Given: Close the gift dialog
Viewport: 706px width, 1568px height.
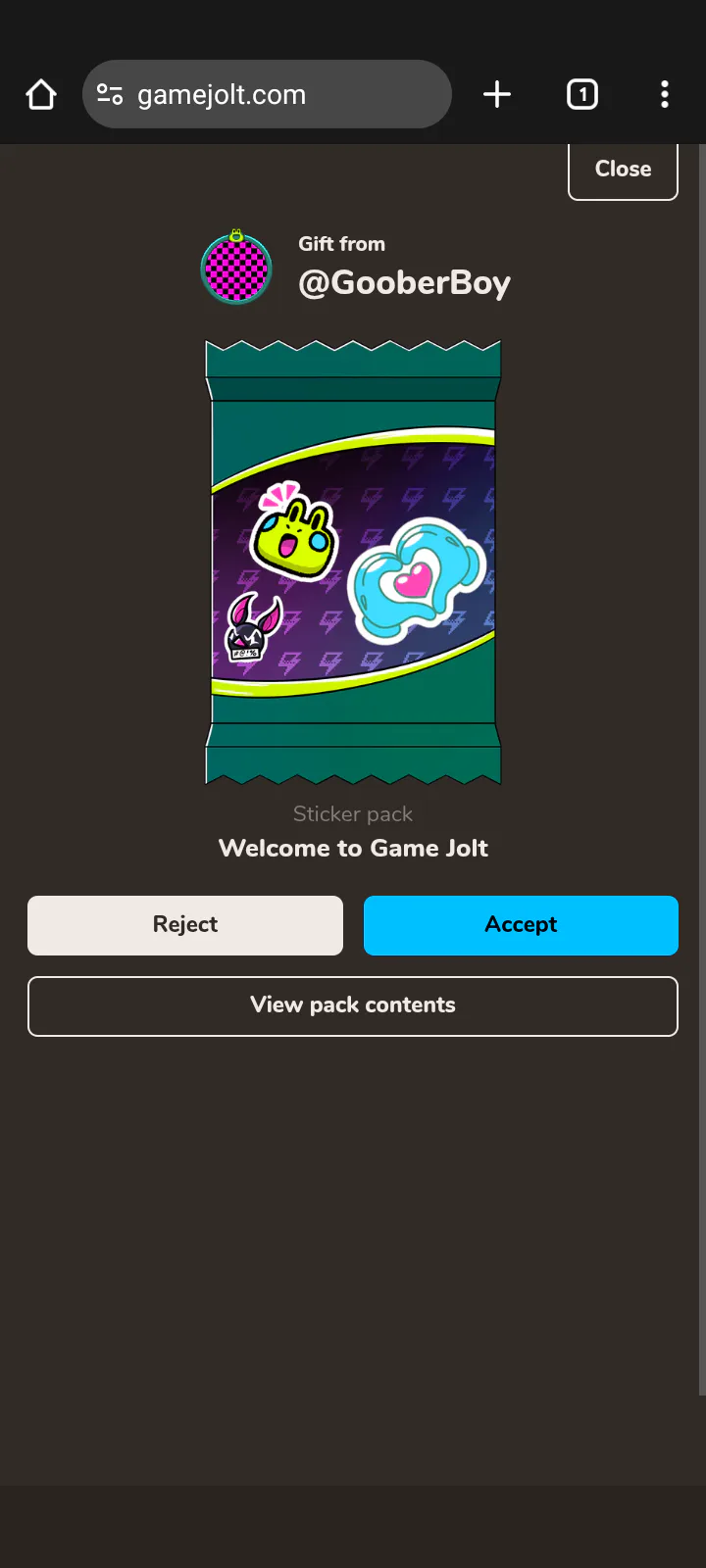Looking at the screenshot, I should pos(623,171).
